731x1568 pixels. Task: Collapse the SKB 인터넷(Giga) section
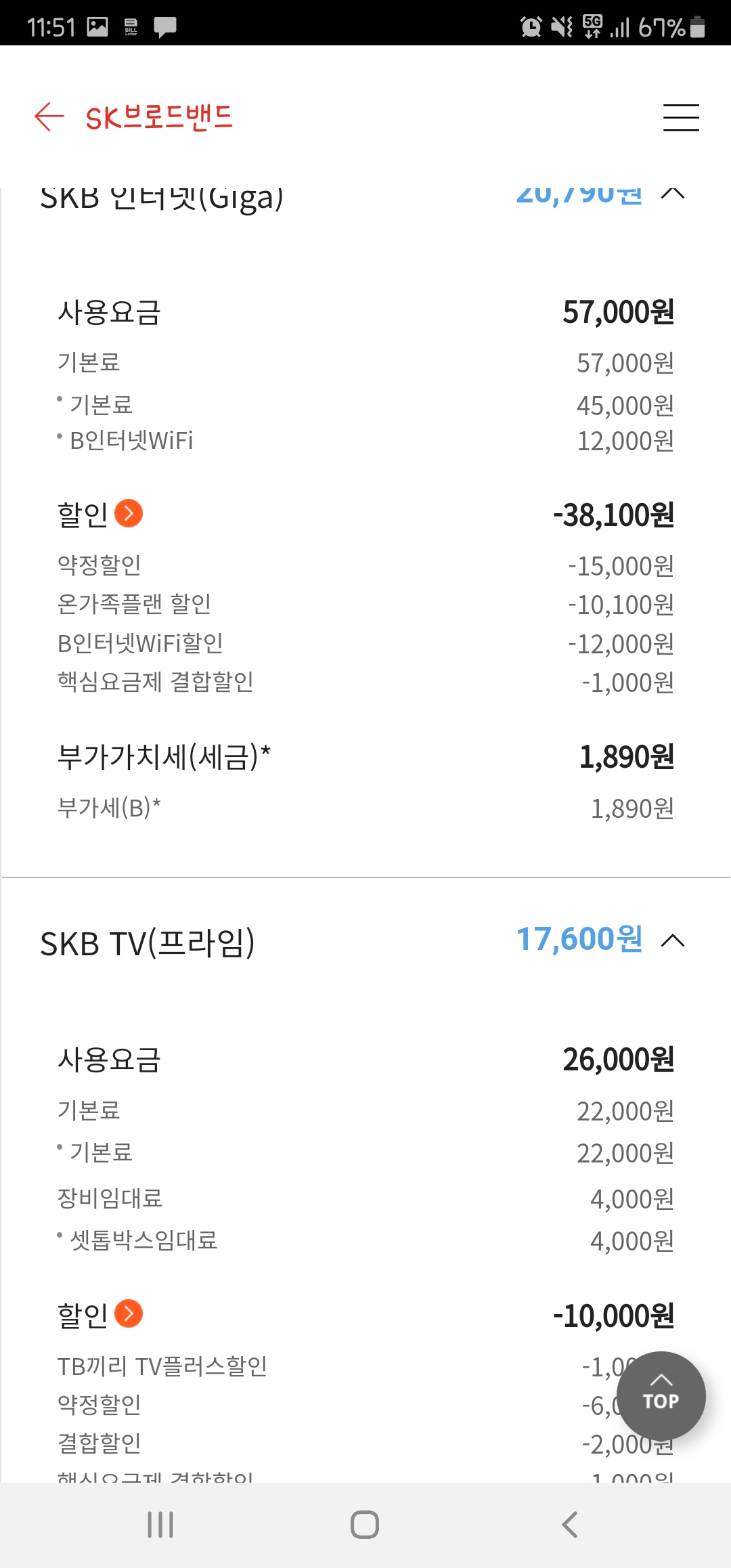[x=672, y=194]
